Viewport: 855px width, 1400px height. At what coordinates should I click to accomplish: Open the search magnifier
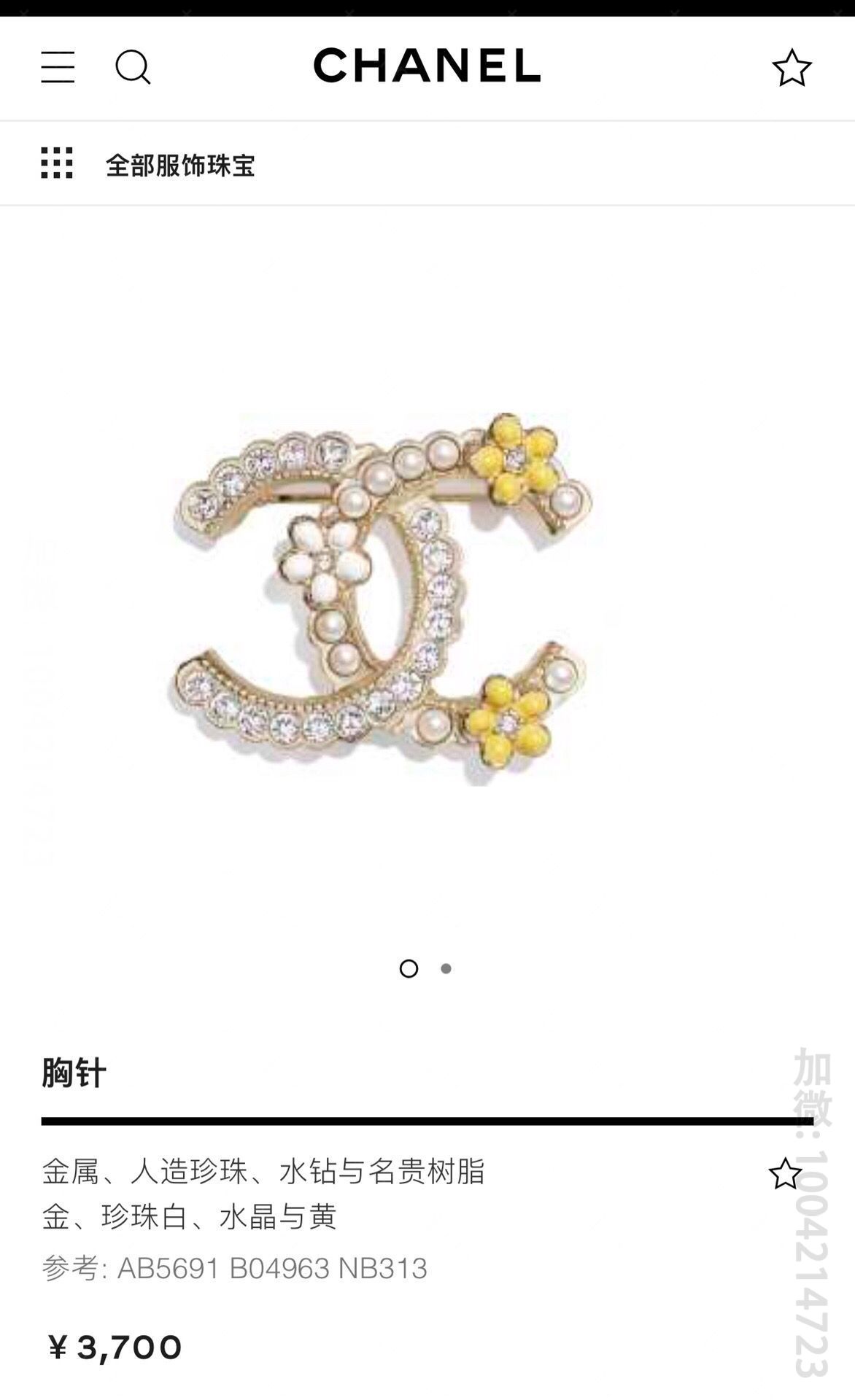tap(133, 67)
